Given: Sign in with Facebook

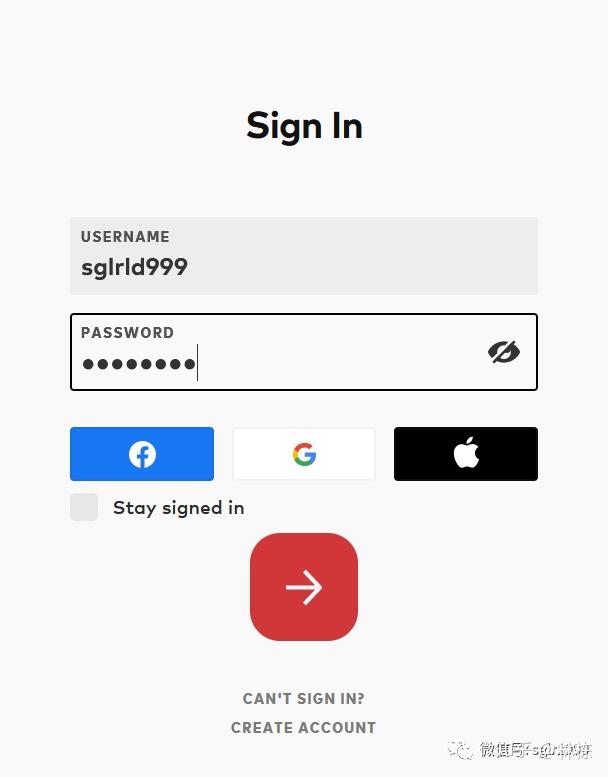Looking at the screenshot, I should tap(142, 454).
